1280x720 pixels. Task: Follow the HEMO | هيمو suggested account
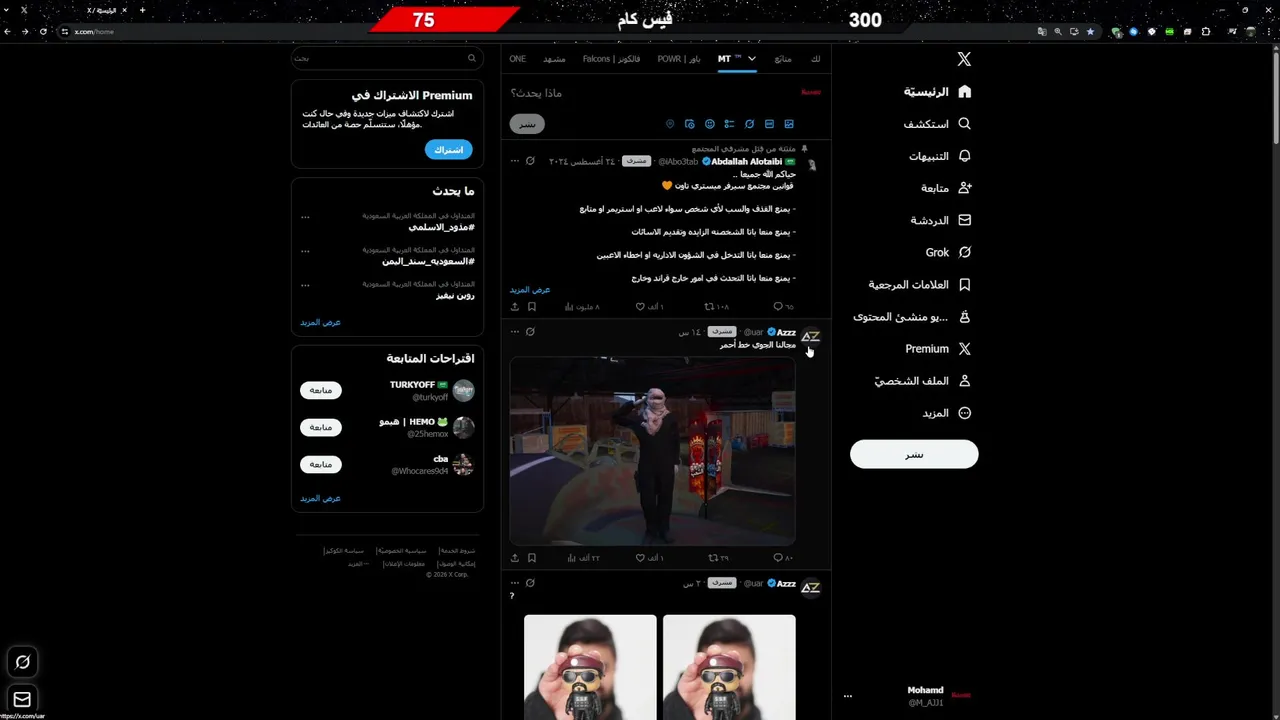320,427
